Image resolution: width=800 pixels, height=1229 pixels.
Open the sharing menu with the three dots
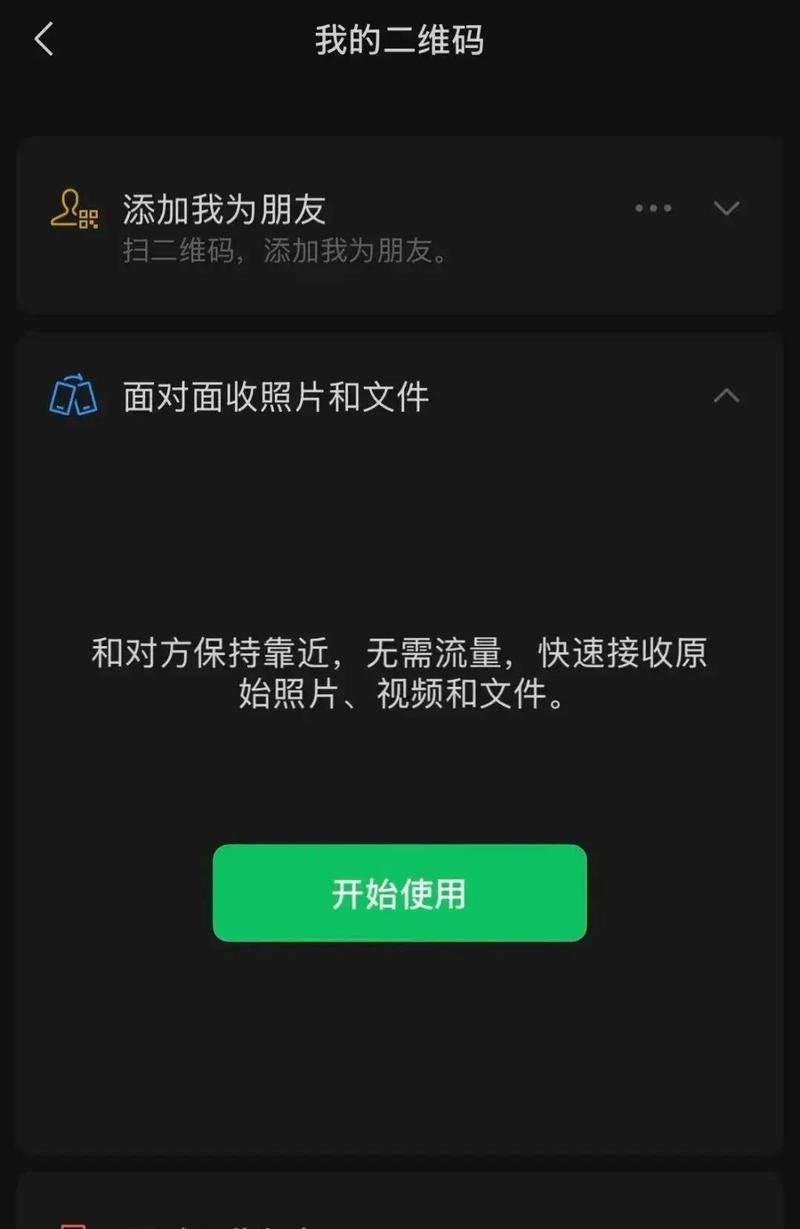[653, 208]
